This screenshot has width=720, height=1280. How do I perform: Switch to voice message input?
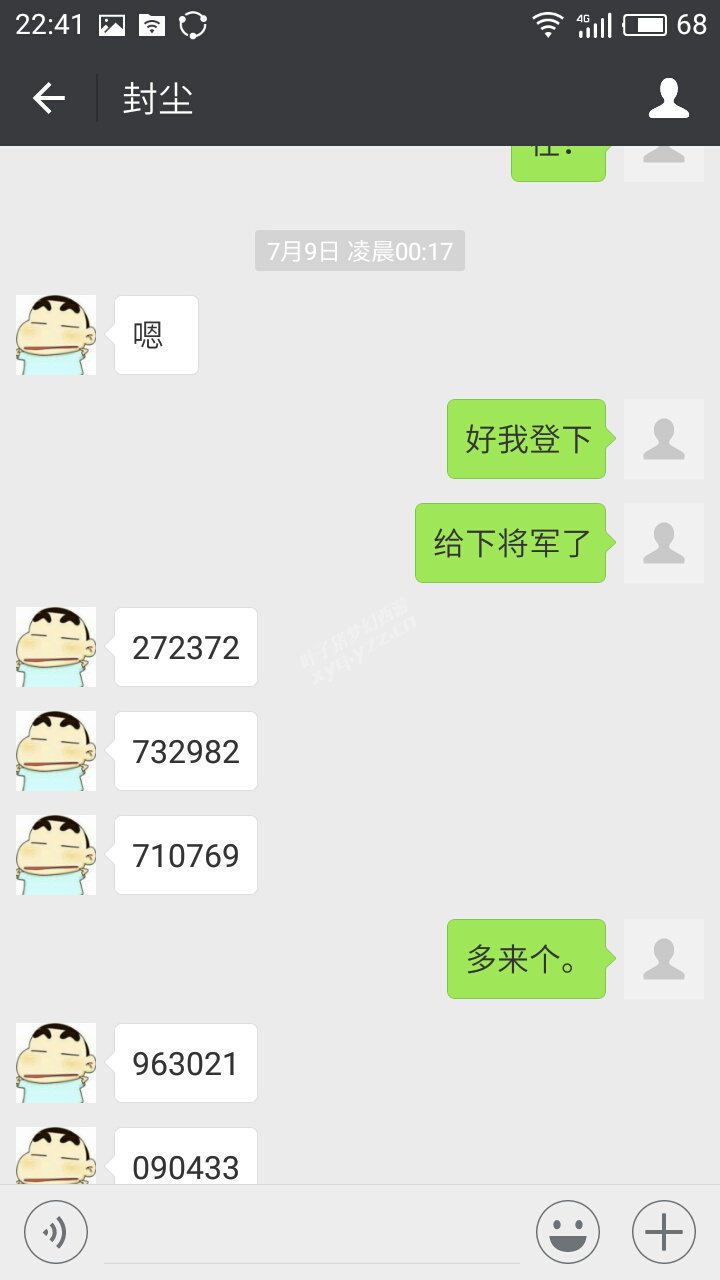56,1232
